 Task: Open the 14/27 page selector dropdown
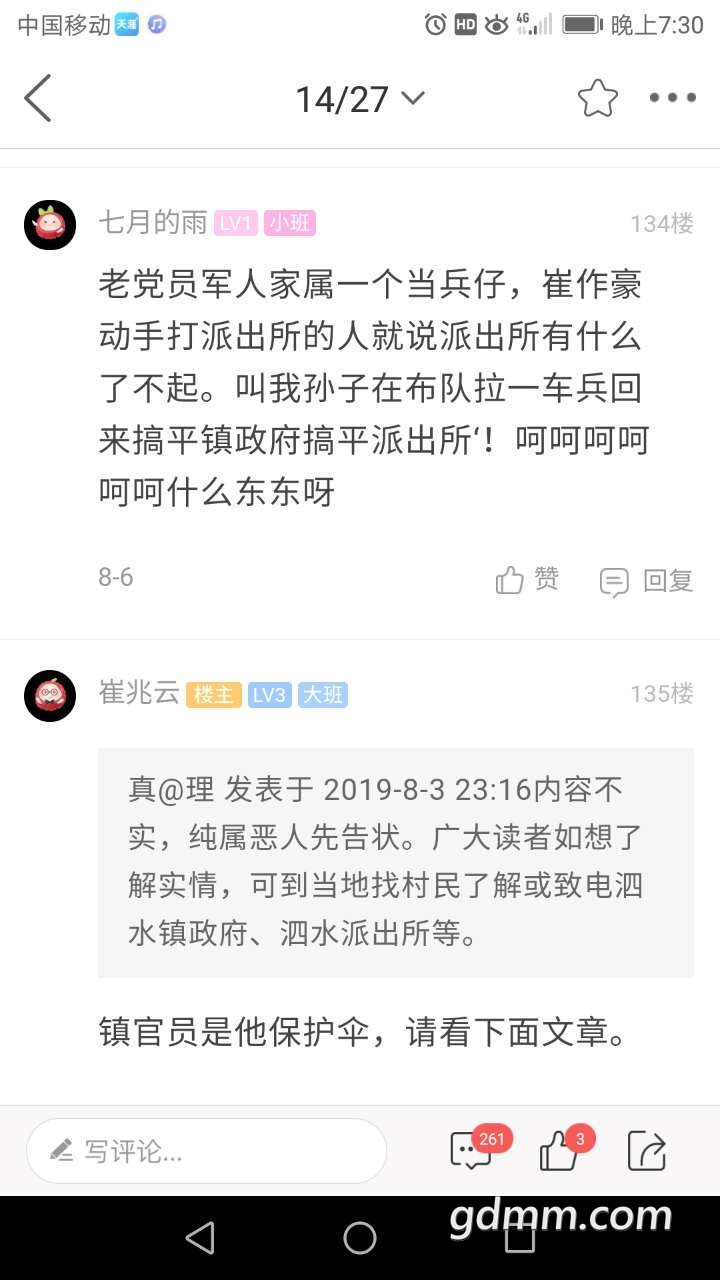point(360,98)
